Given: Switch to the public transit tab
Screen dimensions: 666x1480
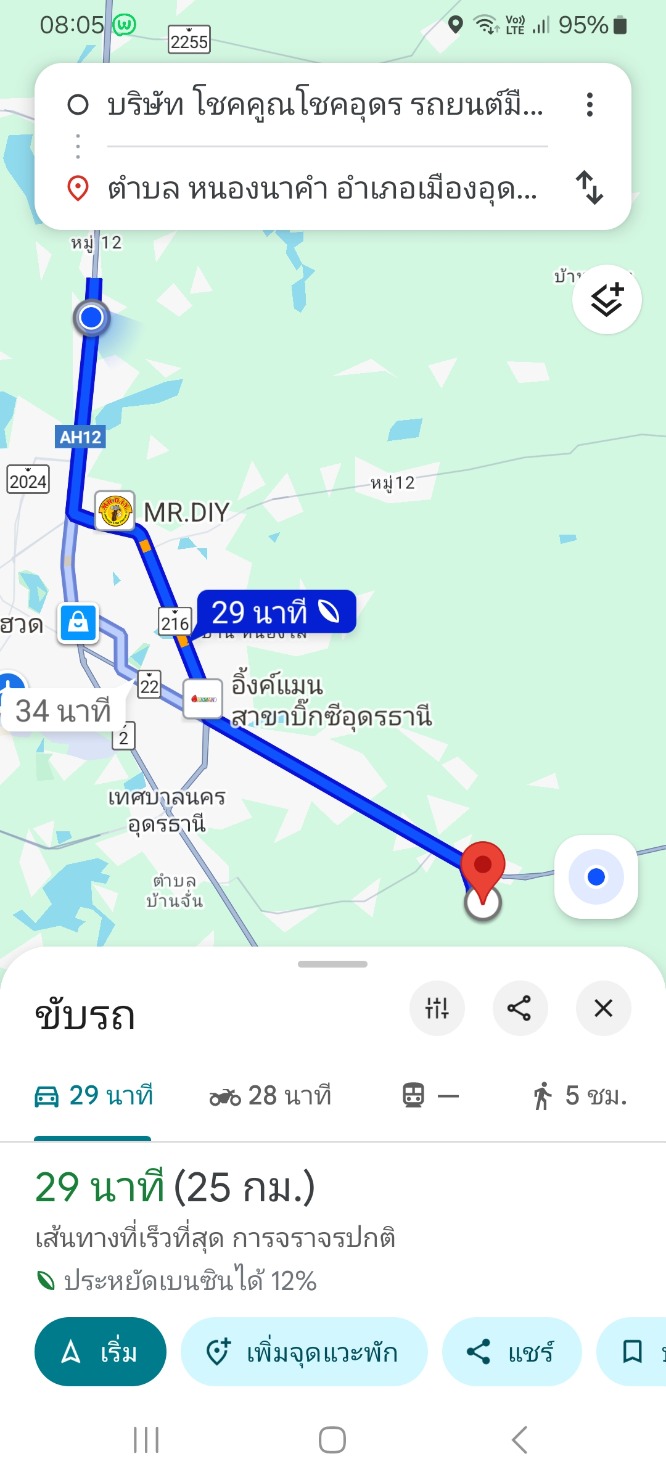Looking at the screenshot, I should pos(430,1096).
